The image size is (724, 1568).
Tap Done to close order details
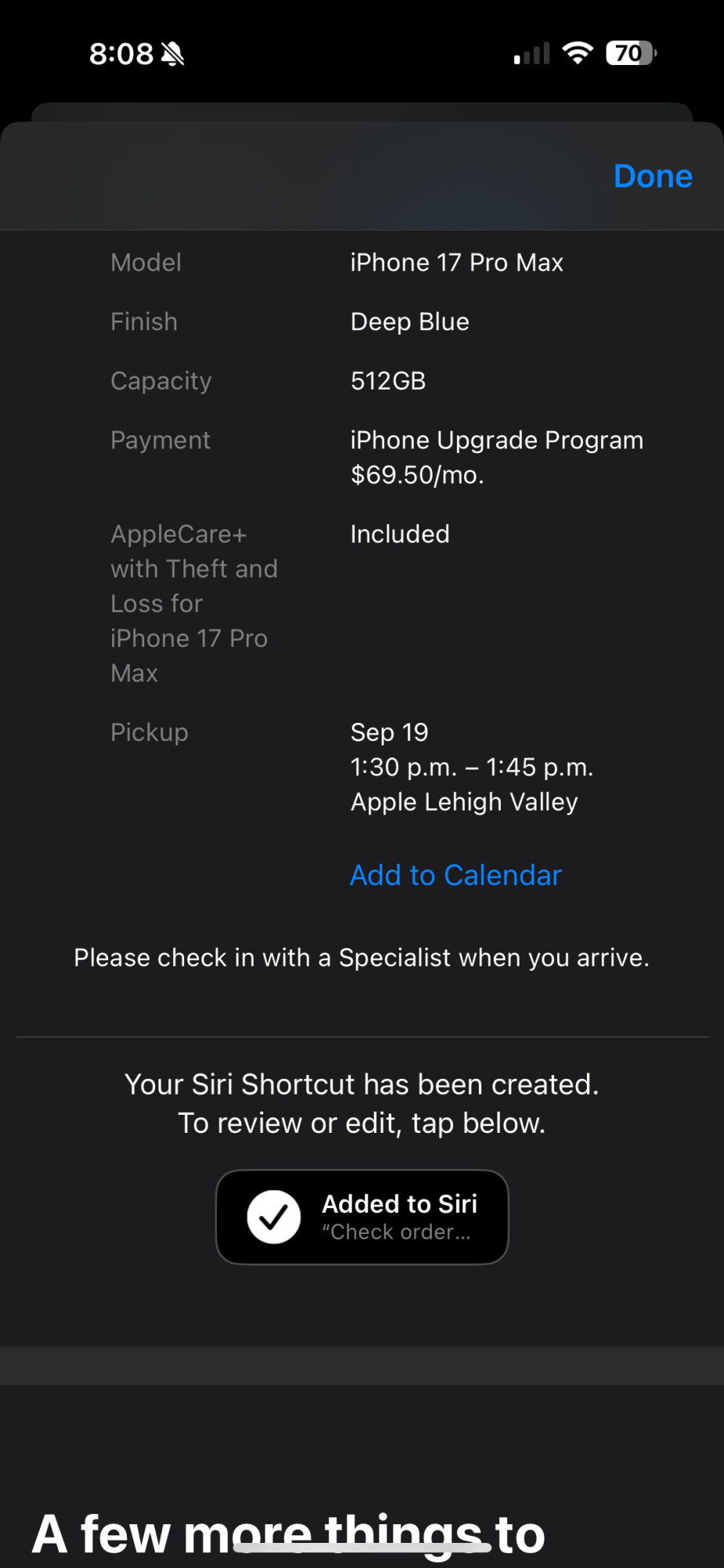click(x=652, y=176)
